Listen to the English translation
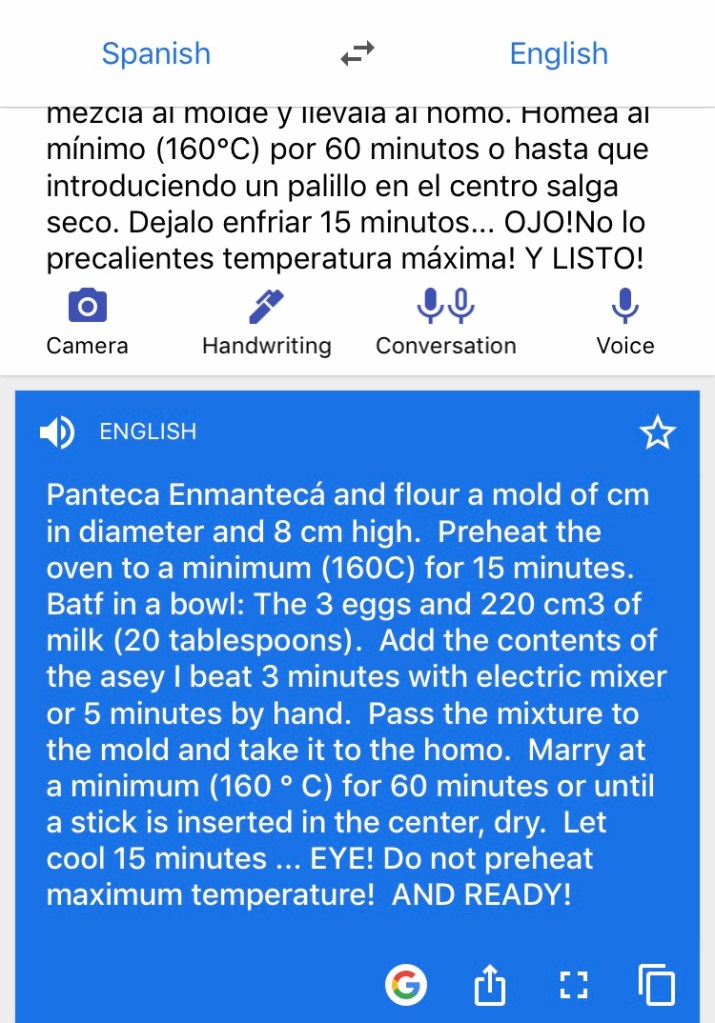 point(57,432)
